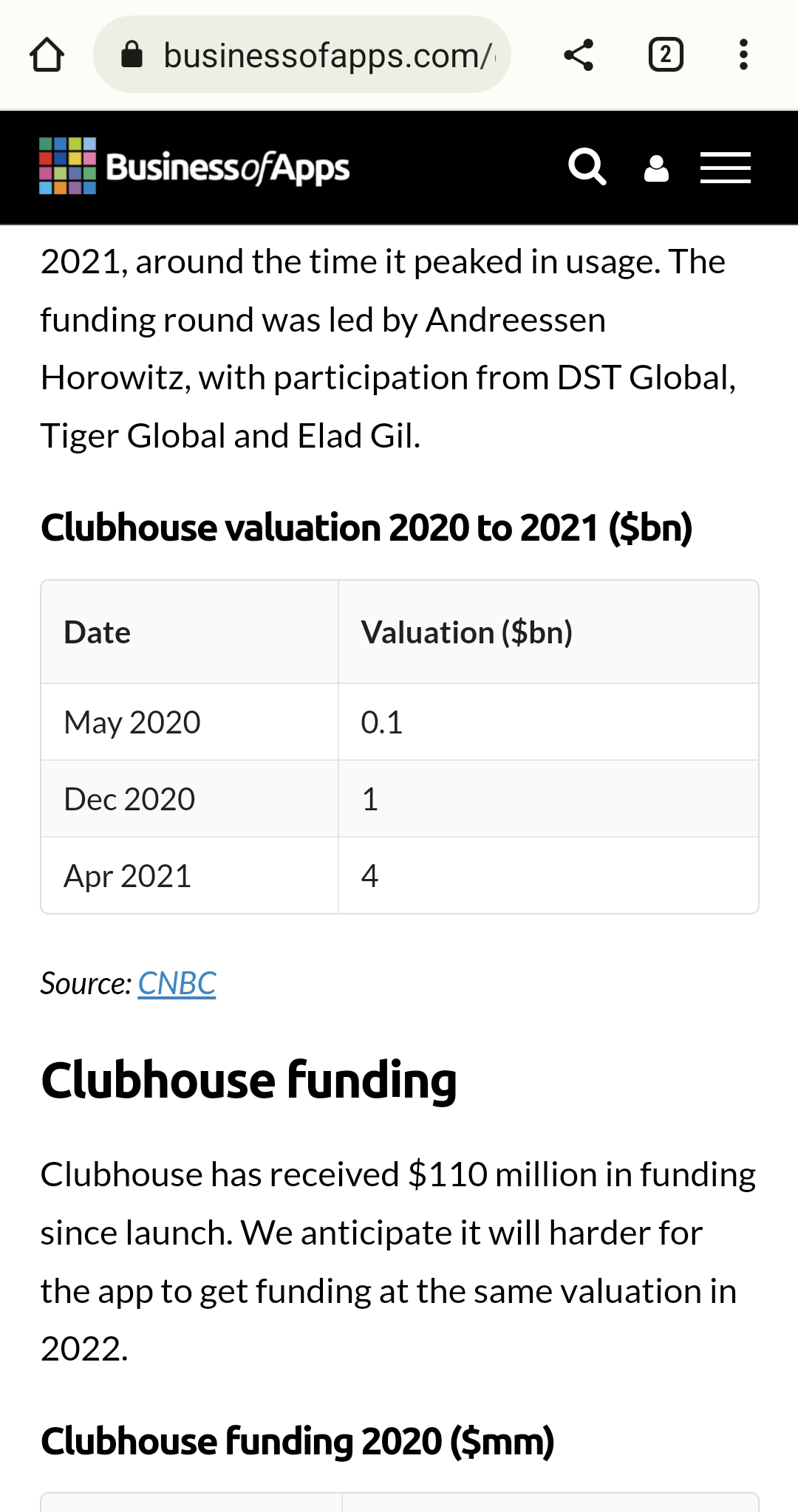Viewport: 798px width, 1512px height.
Task: Open the site search
Action: pos(587,167)
